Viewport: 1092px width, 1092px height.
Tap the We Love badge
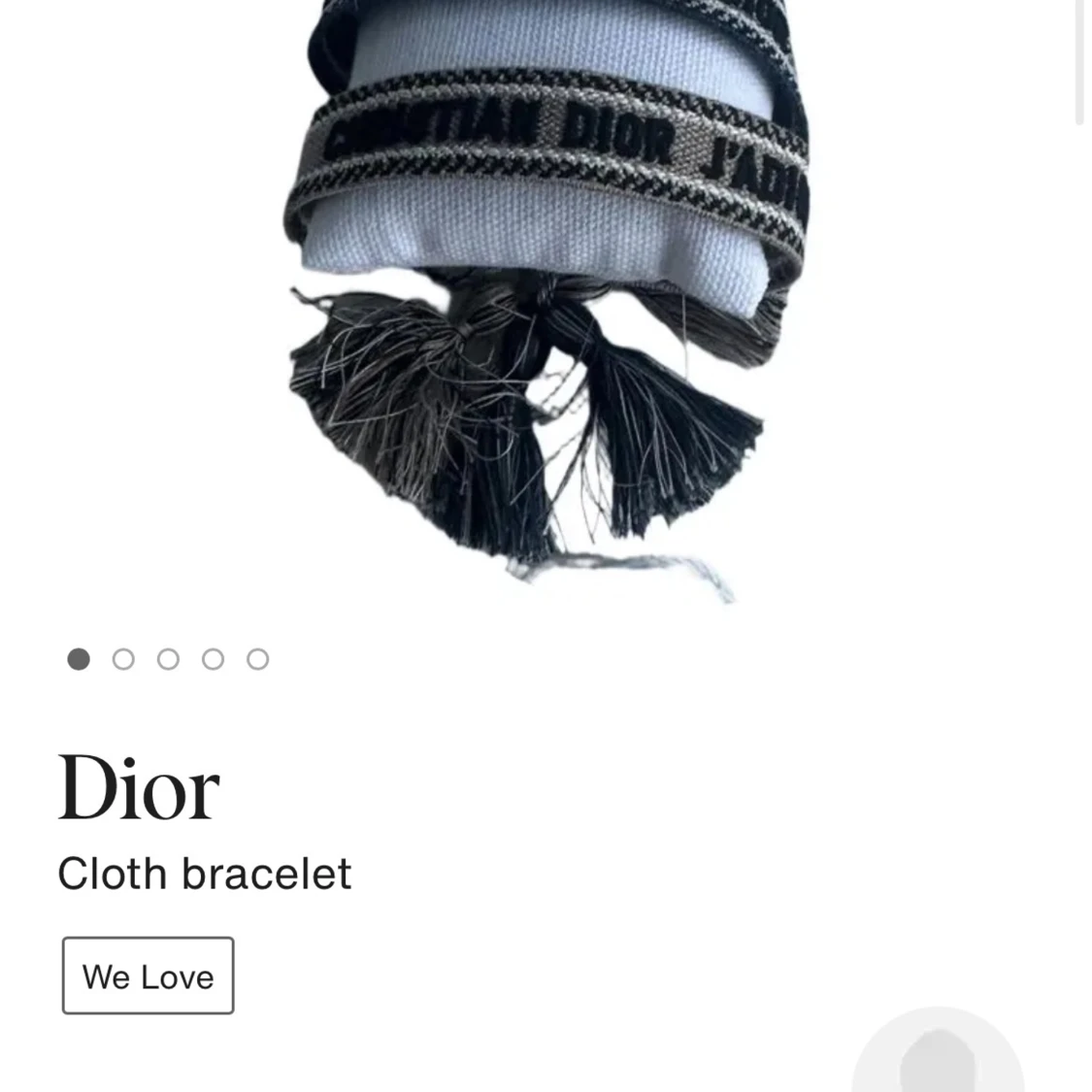click(148, 976)
